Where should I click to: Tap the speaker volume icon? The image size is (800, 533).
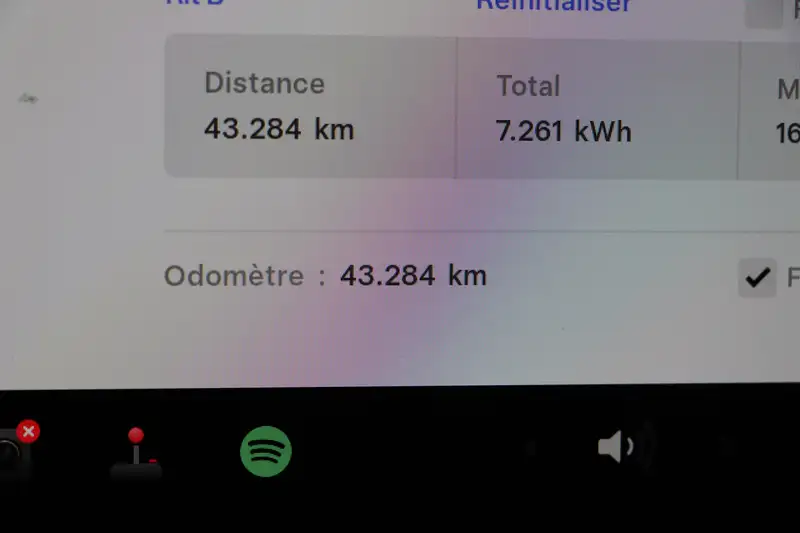tap(617, 446)
